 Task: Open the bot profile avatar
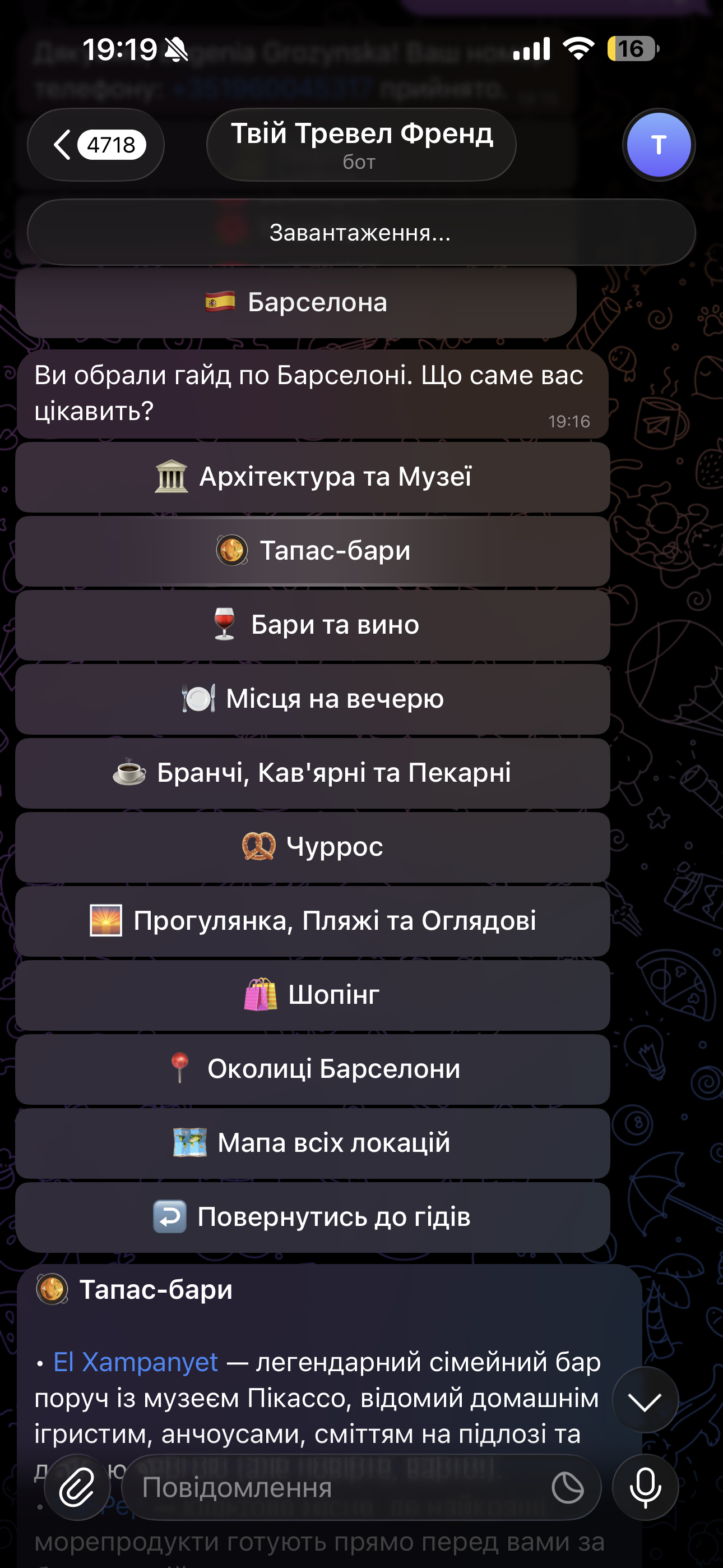click(659, 145)
